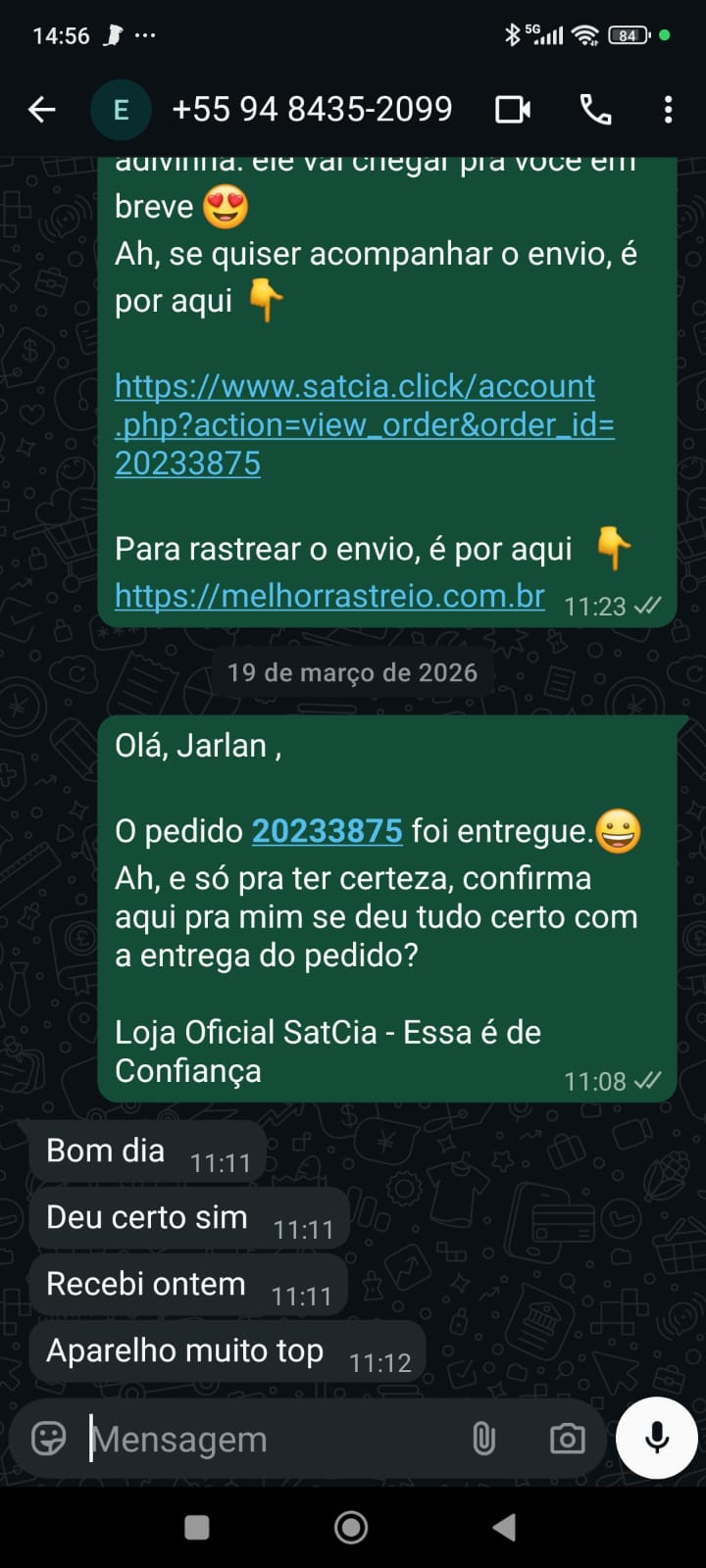Open the melhorrastreio.com.br tracking link
706x1568 pixels.
[x=329, y=596]
